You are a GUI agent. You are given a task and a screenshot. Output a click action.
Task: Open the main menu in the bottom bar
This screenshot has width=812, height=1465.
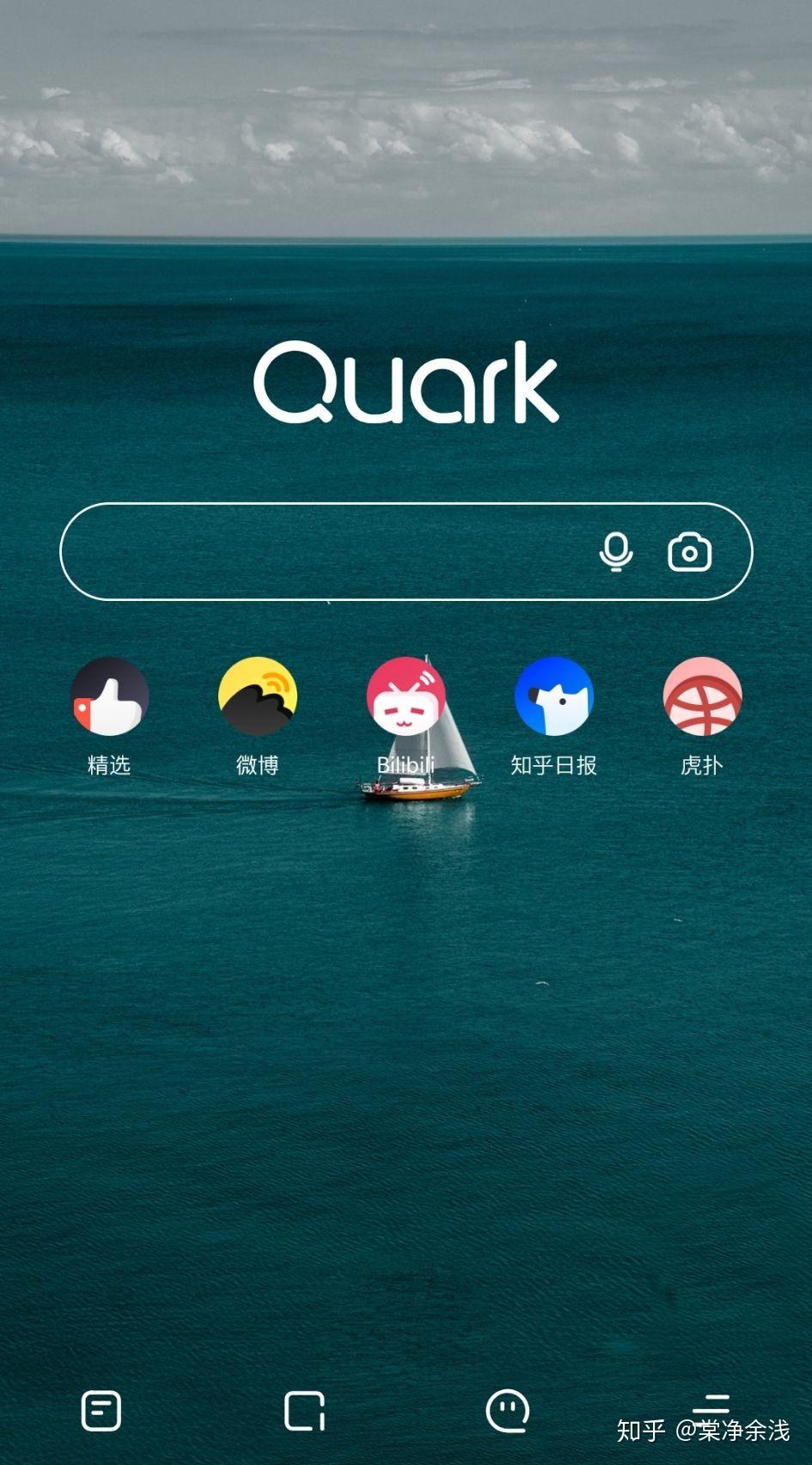click(711, 1405)
